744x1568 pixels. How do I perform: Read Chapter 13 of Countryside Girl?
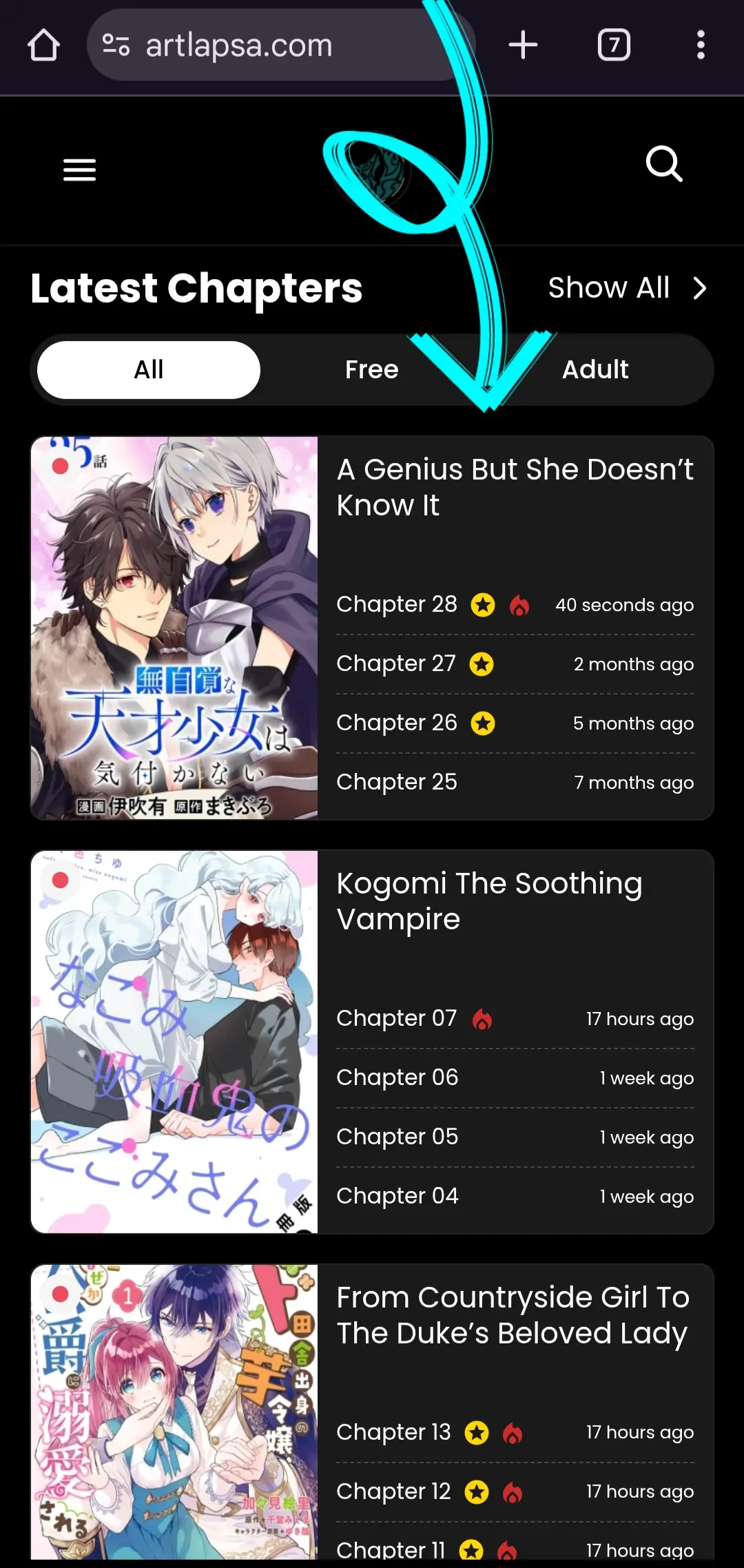click(393, 1432)
